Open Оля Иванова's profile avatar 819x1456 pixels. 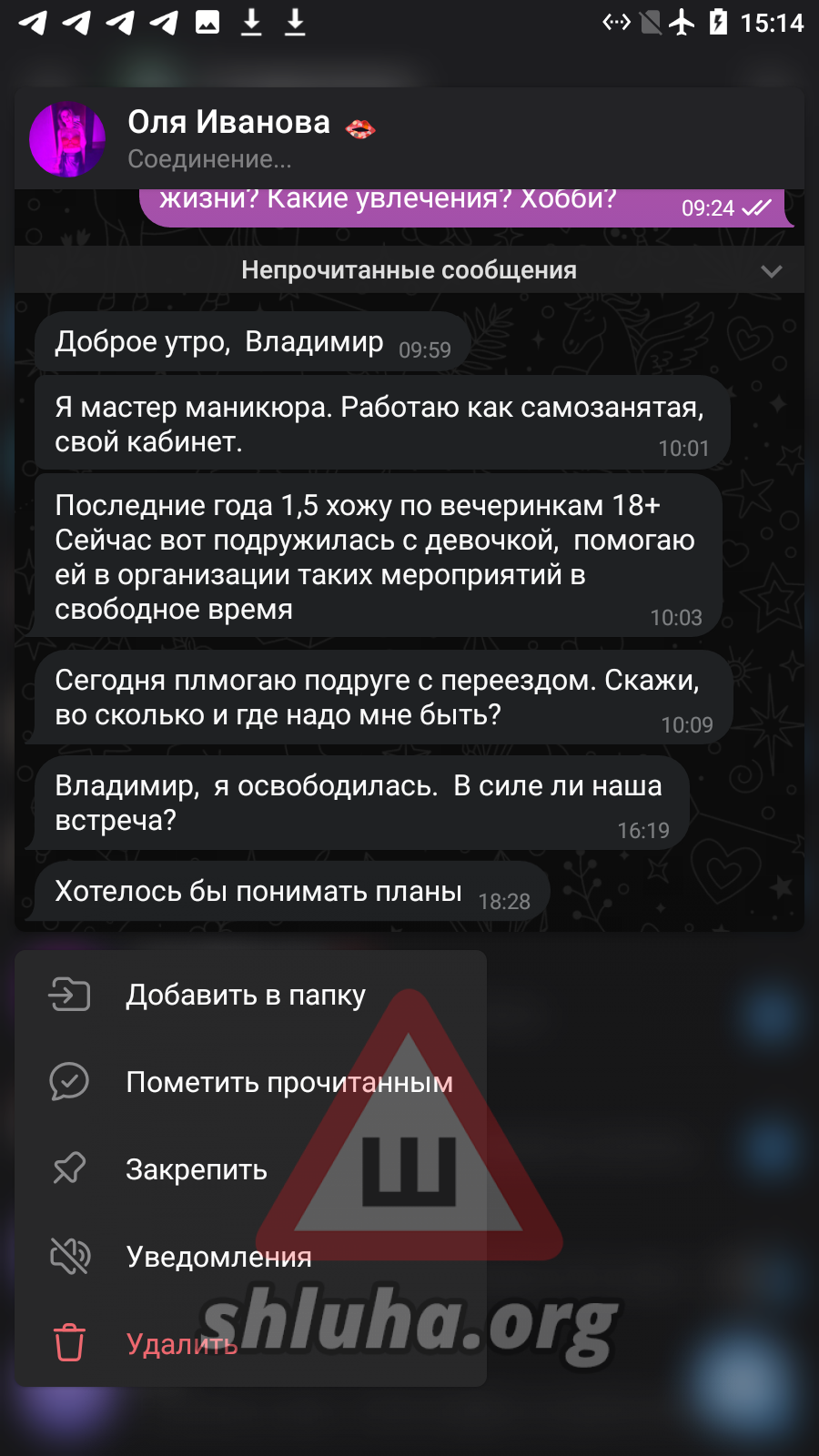(x=67, y=139)
